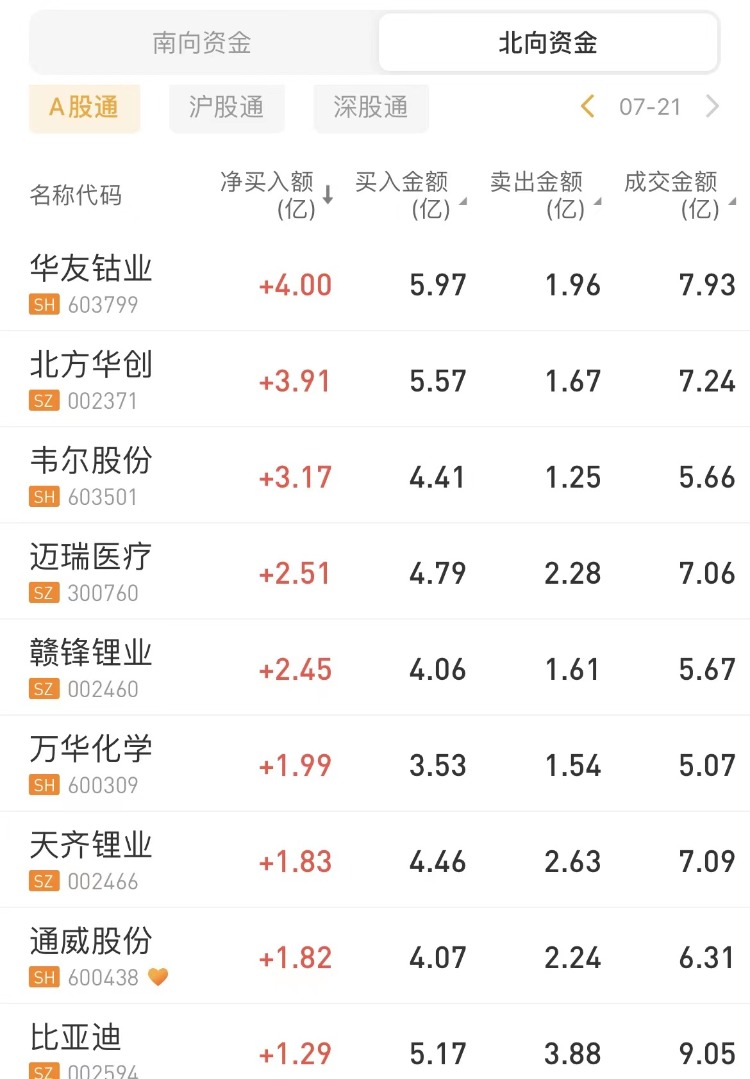Open 迈瑞医疗 stock details

[92, 557]
